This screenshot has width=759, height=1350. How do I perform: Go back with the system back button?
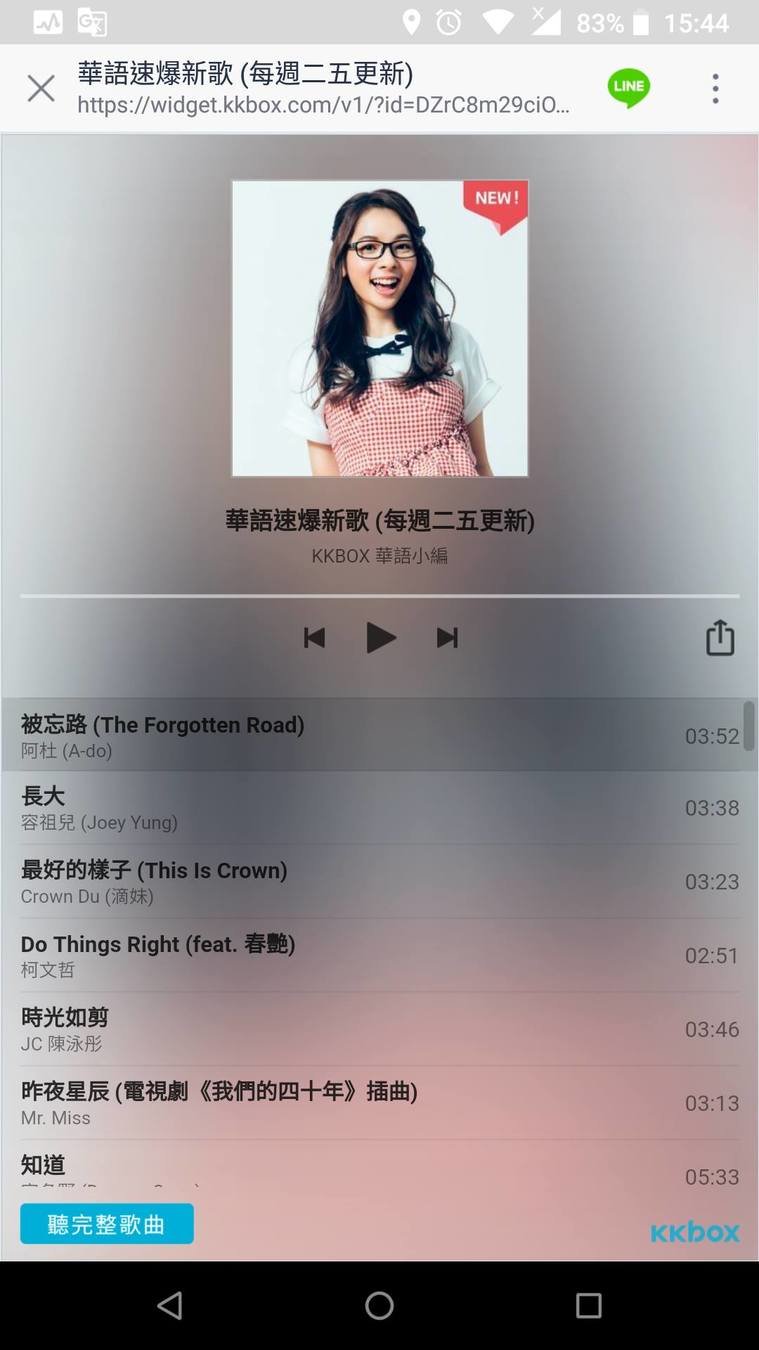[x=170, y=1305]
